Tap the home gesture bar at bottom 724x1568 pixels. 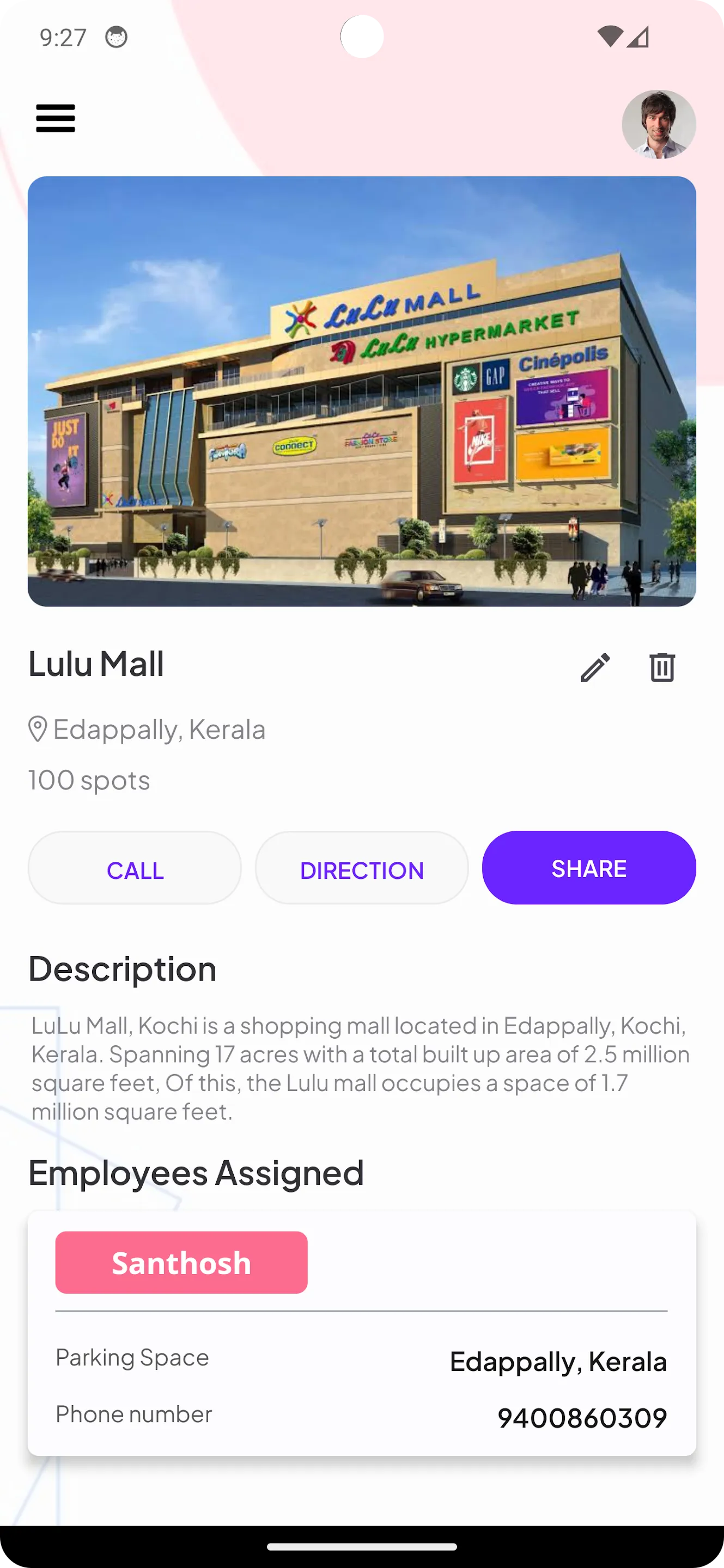pos(362,1548)
